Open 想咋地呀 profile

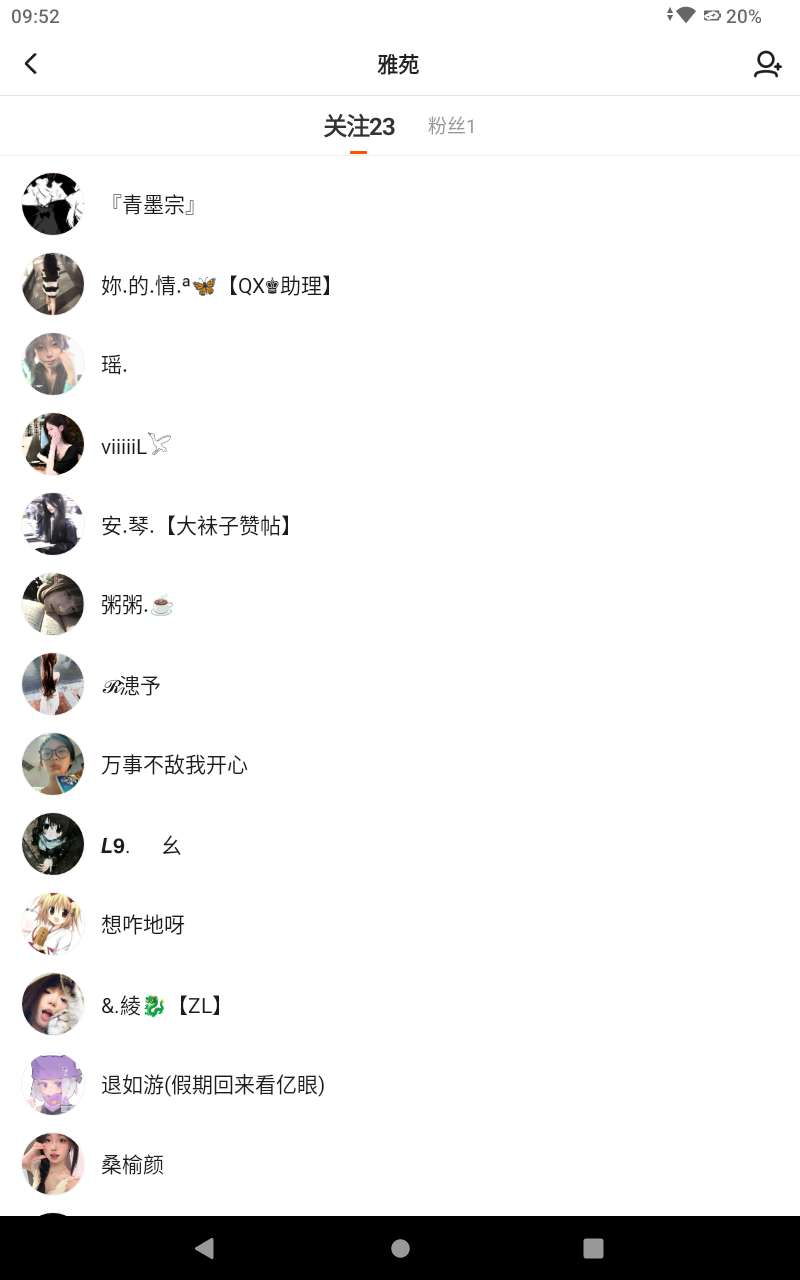coord(143,925)
